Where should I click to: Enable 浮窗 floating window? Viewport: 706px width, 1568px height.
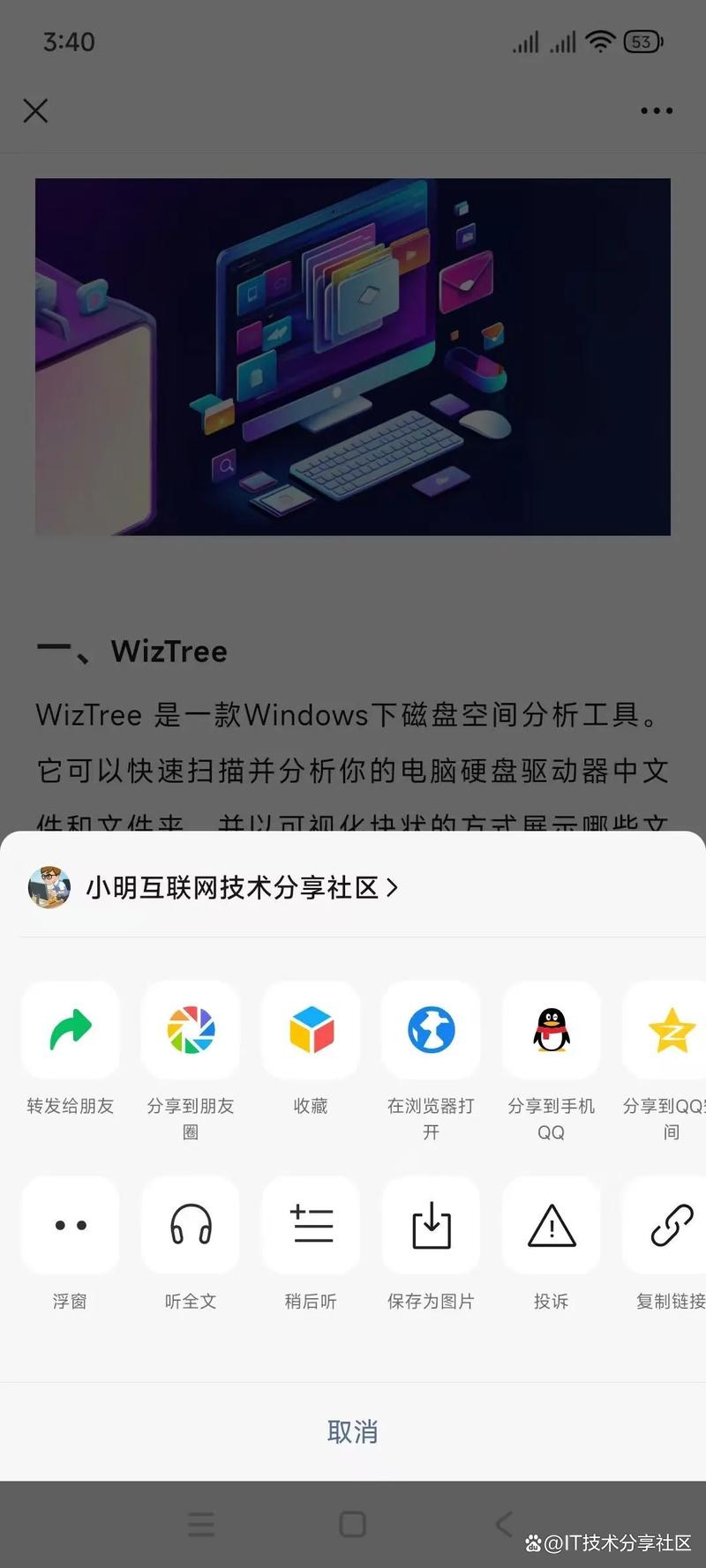click(71, 1225)
